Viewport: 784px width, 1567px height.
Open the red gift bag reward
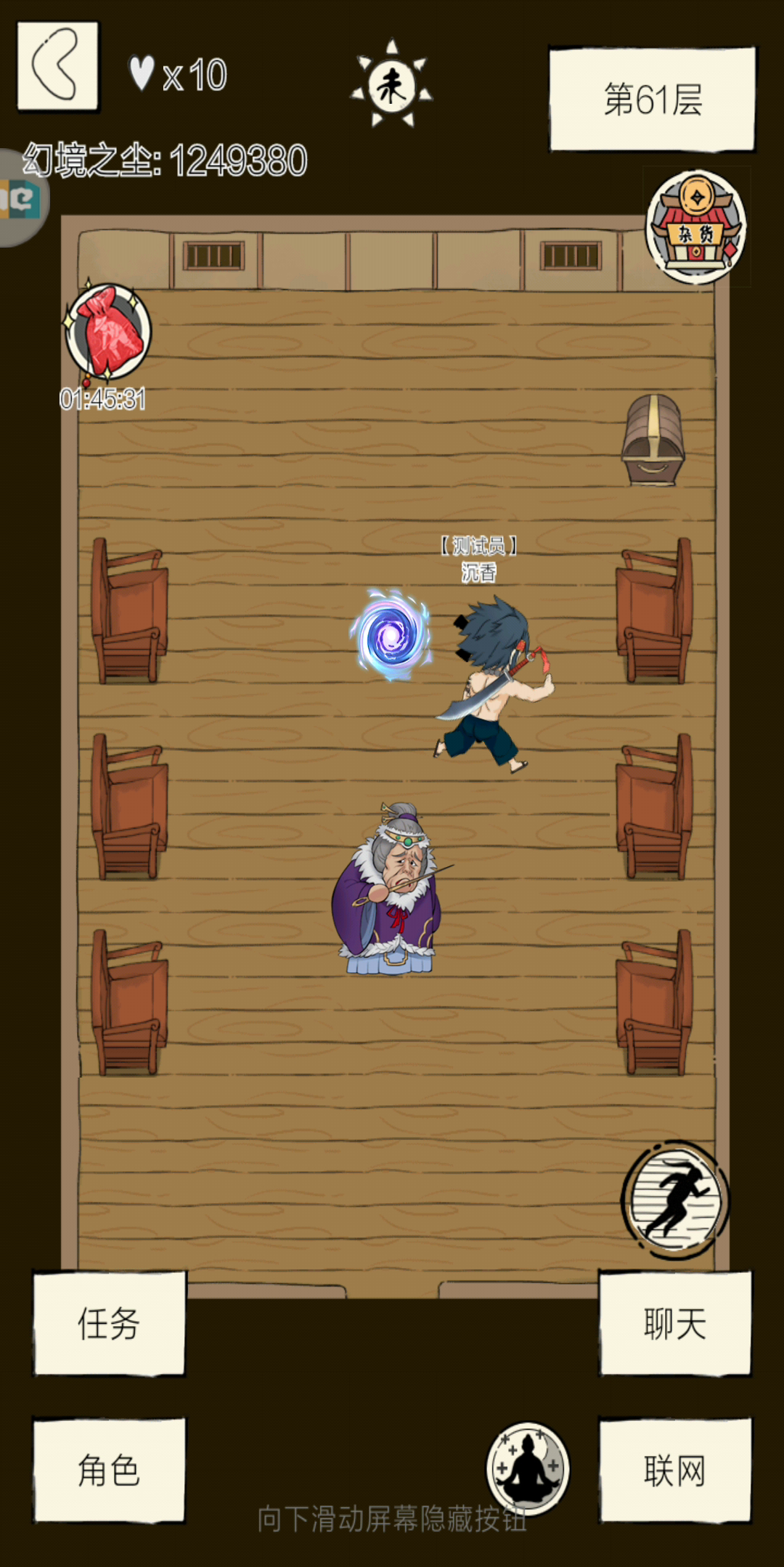click(x=108, y=332)
